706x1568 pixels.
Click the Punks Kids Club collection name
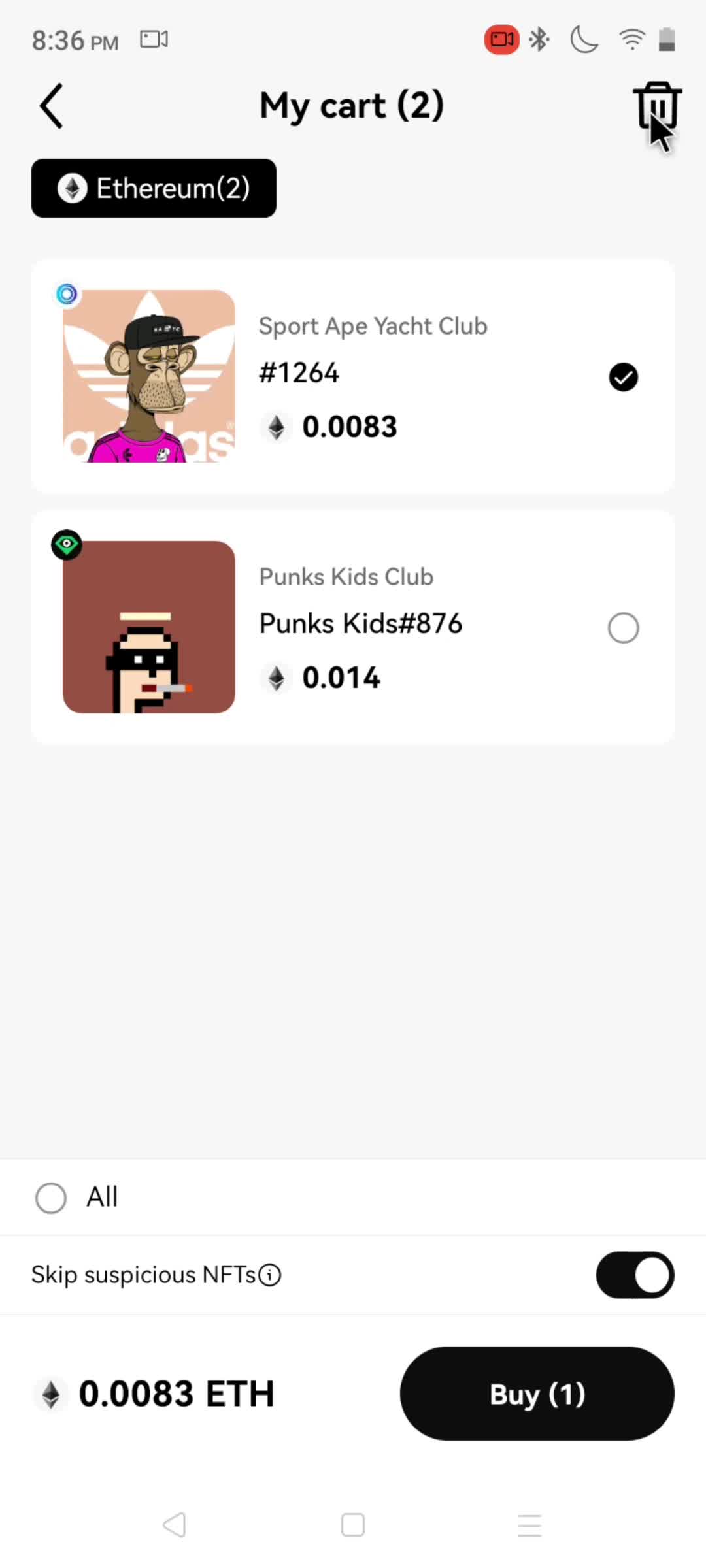pos(346,576)
